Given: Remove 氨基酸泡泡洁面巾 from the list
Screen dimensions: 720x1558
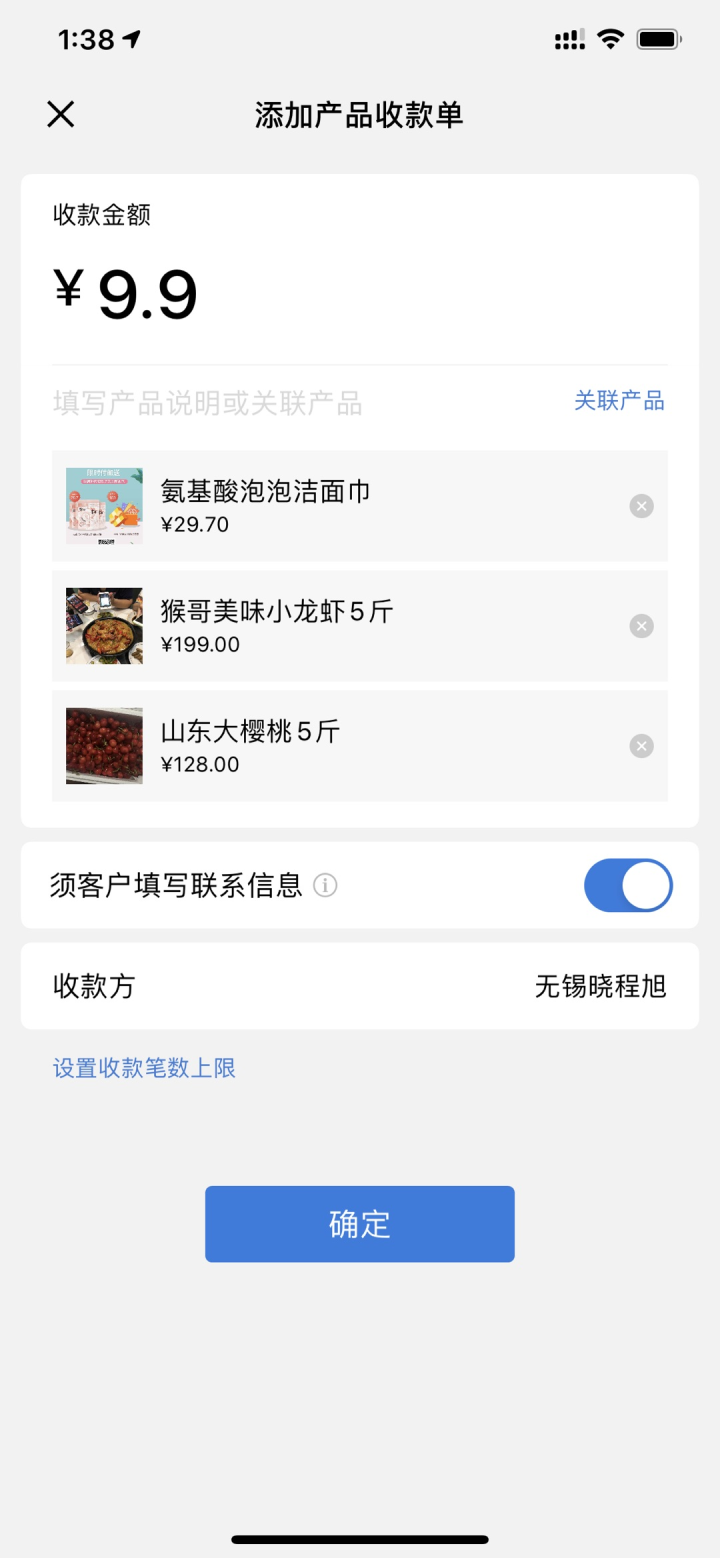Looking at the screenshot, I should point(642,506).
